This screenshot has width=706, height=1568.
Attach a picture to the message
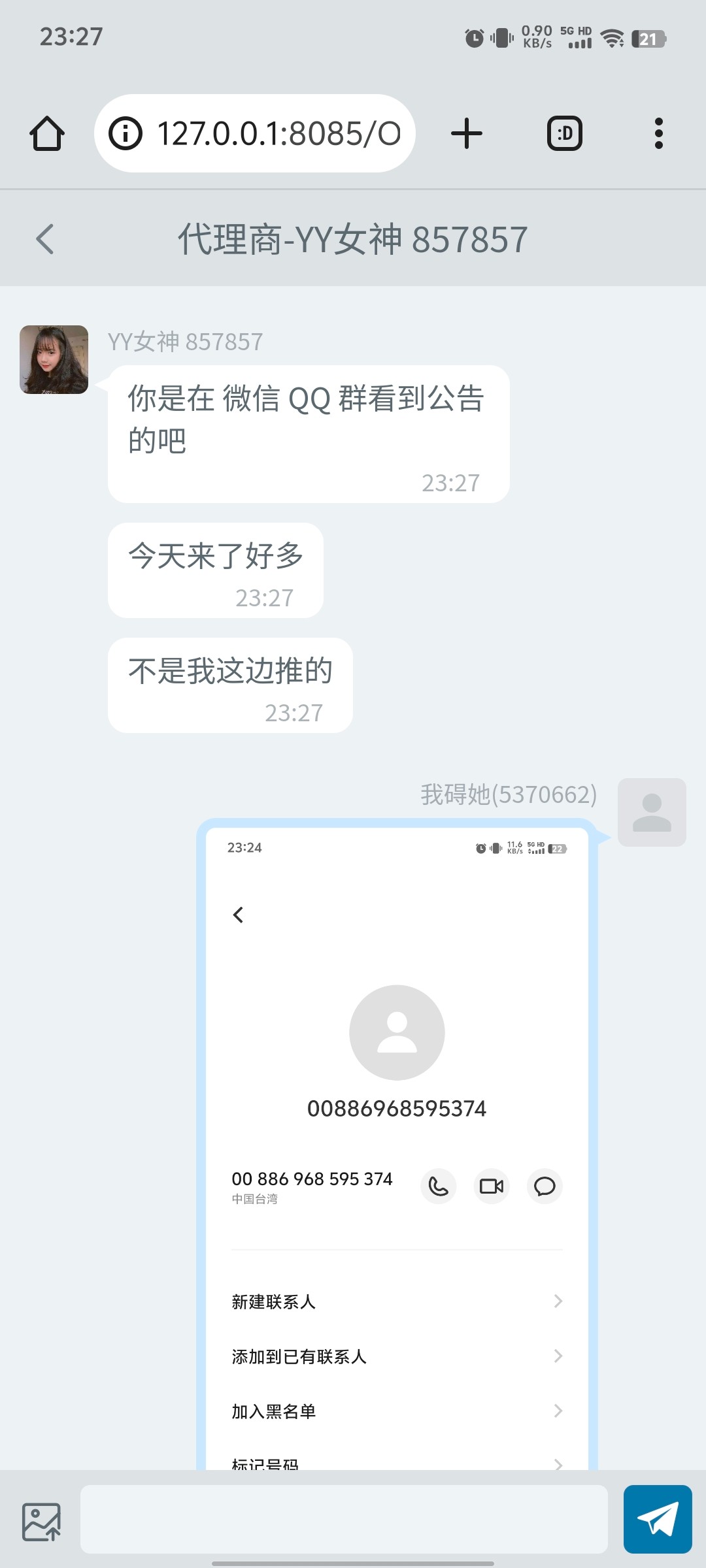(x=41, y=1522)
